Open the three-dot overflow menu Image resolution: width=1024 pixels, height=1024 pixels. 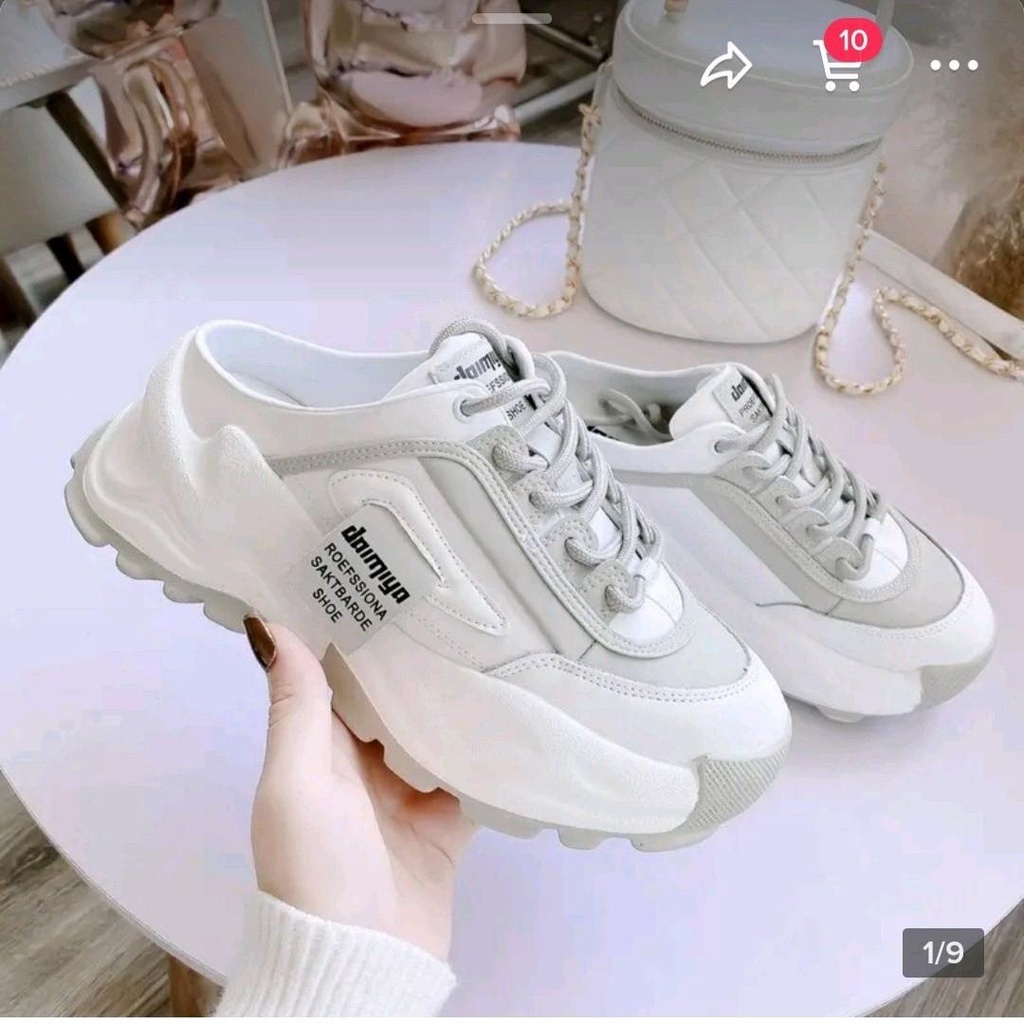[953, 66]
